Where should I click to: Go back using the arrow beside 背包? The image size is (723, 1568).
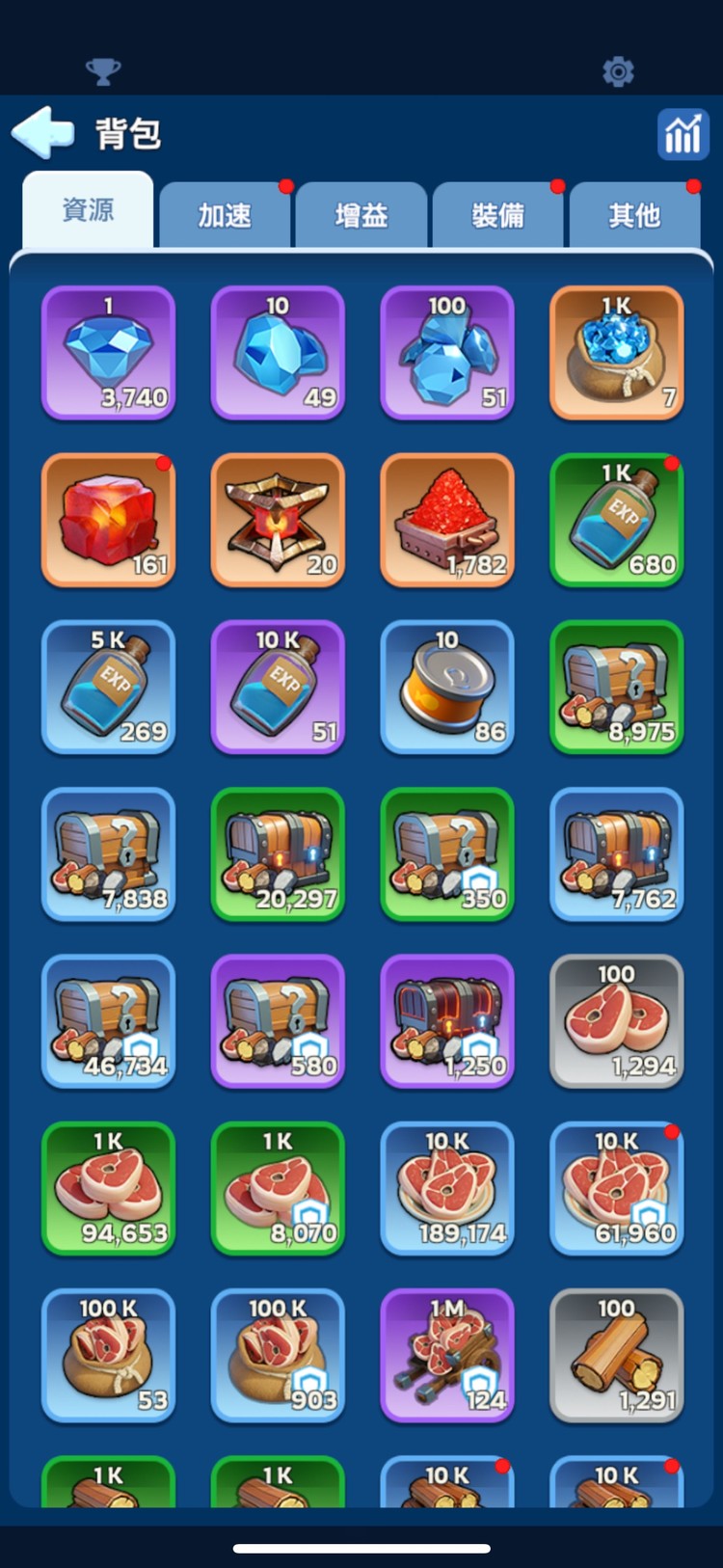point(43,132)
